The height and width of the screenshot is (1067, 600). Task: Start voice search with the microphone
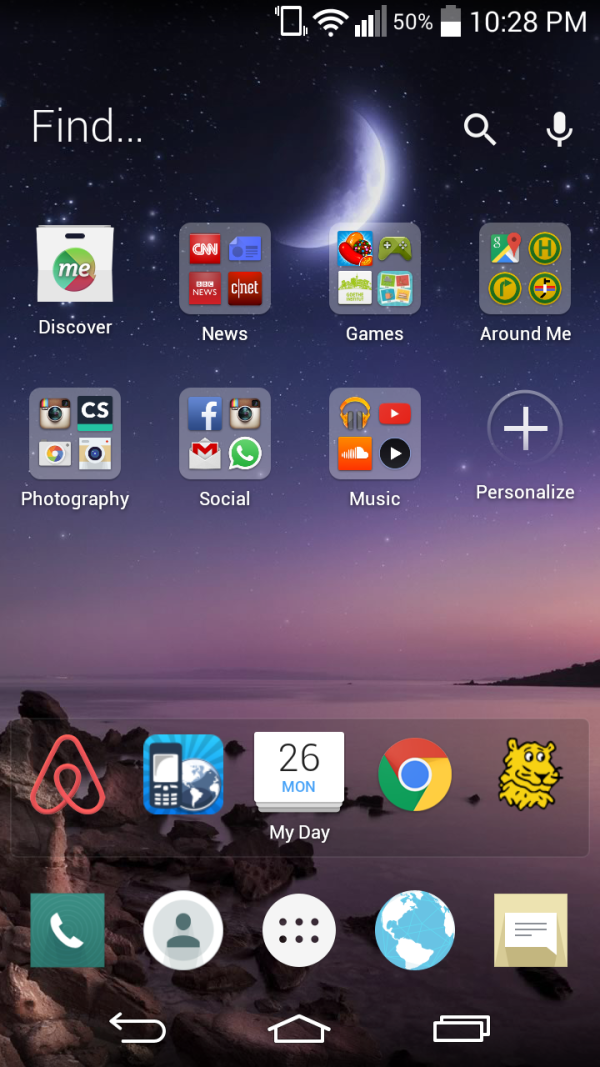[x=559, y=128]
